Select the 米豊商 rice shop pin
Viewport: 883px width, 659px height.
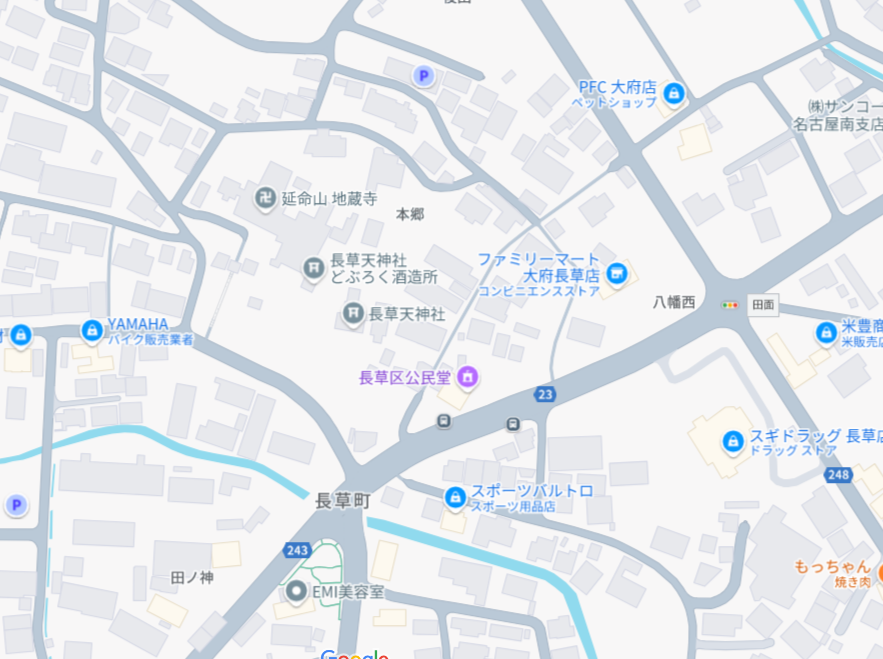[826, 332]
